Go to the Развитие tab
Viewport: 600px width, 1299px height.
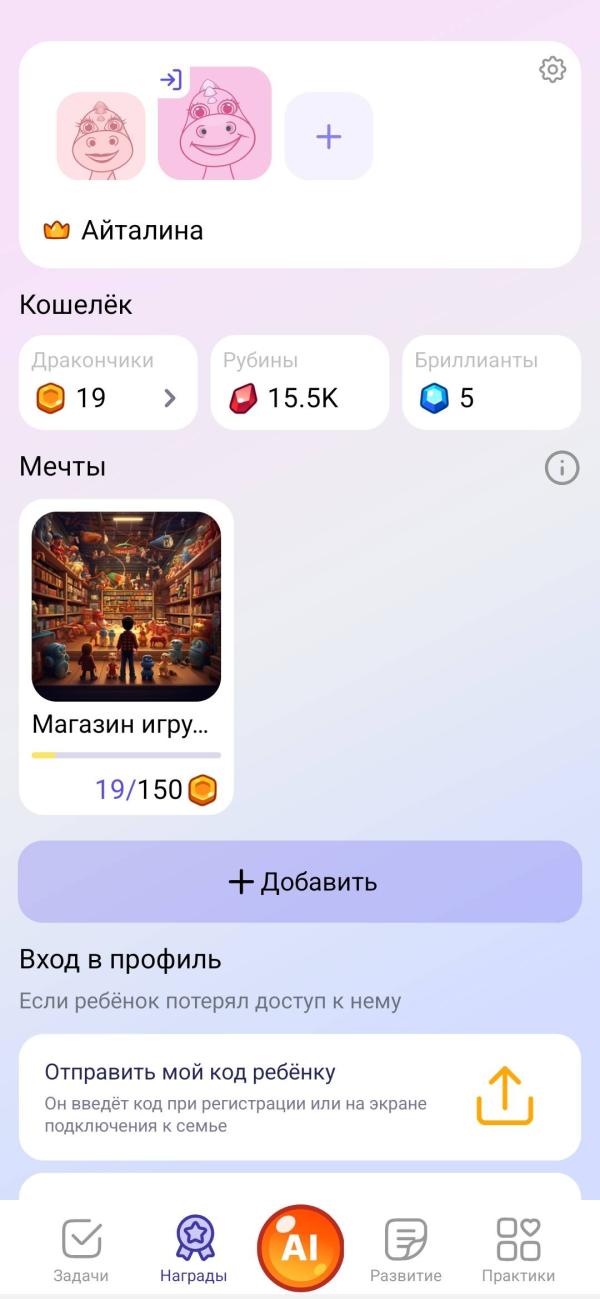point(406,1249)
